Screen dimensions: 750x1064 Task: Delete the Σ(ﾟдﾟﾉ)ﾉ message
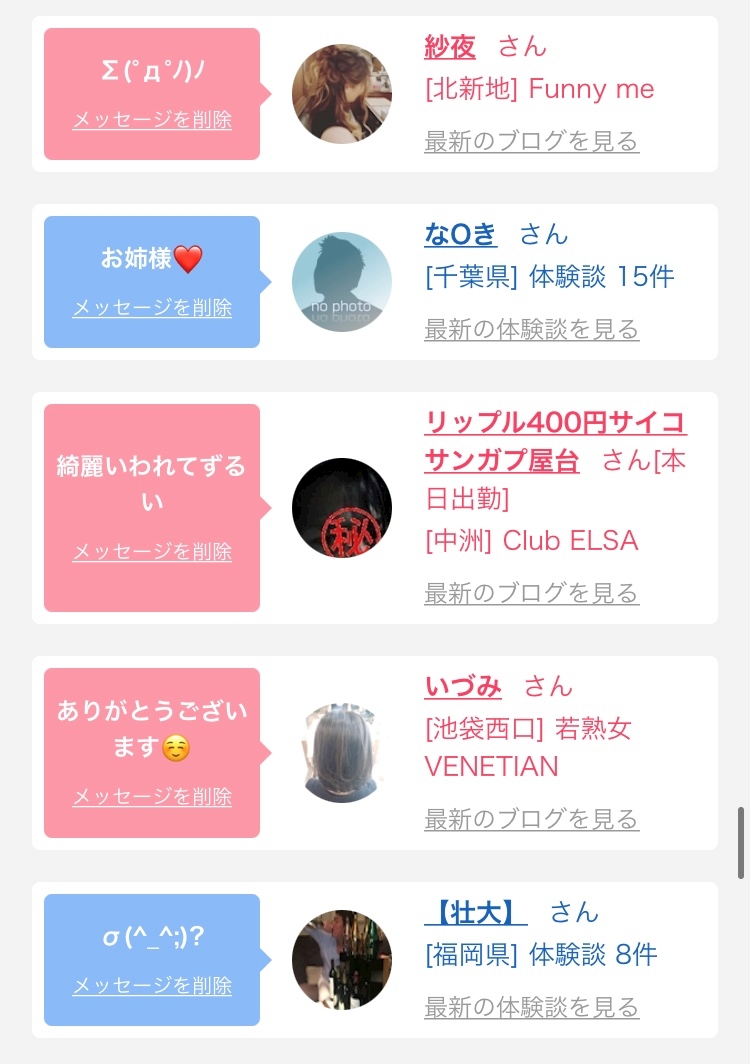pyautogui.click(x=152, y=120)
